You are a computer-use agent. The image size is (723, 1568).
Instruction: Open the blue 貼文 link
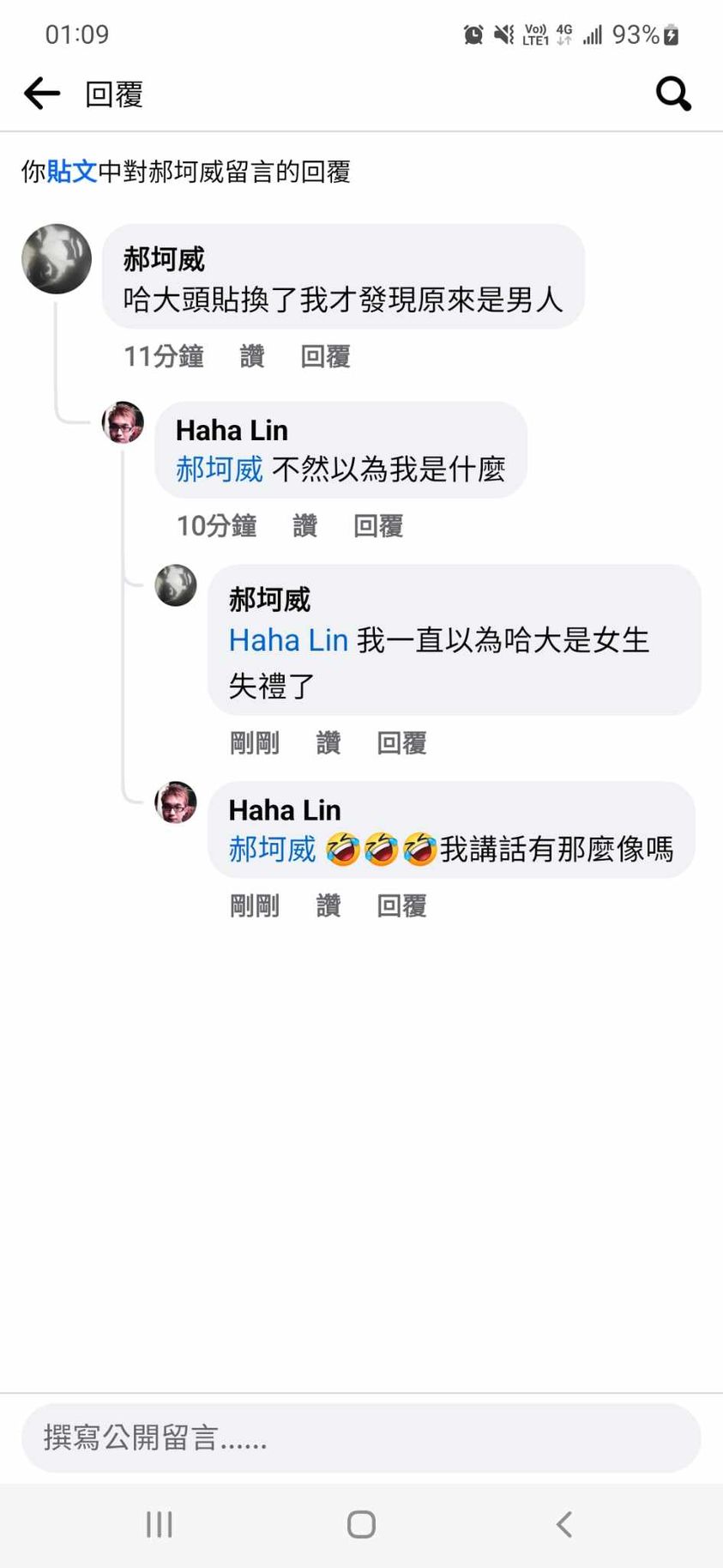(71, 172)
